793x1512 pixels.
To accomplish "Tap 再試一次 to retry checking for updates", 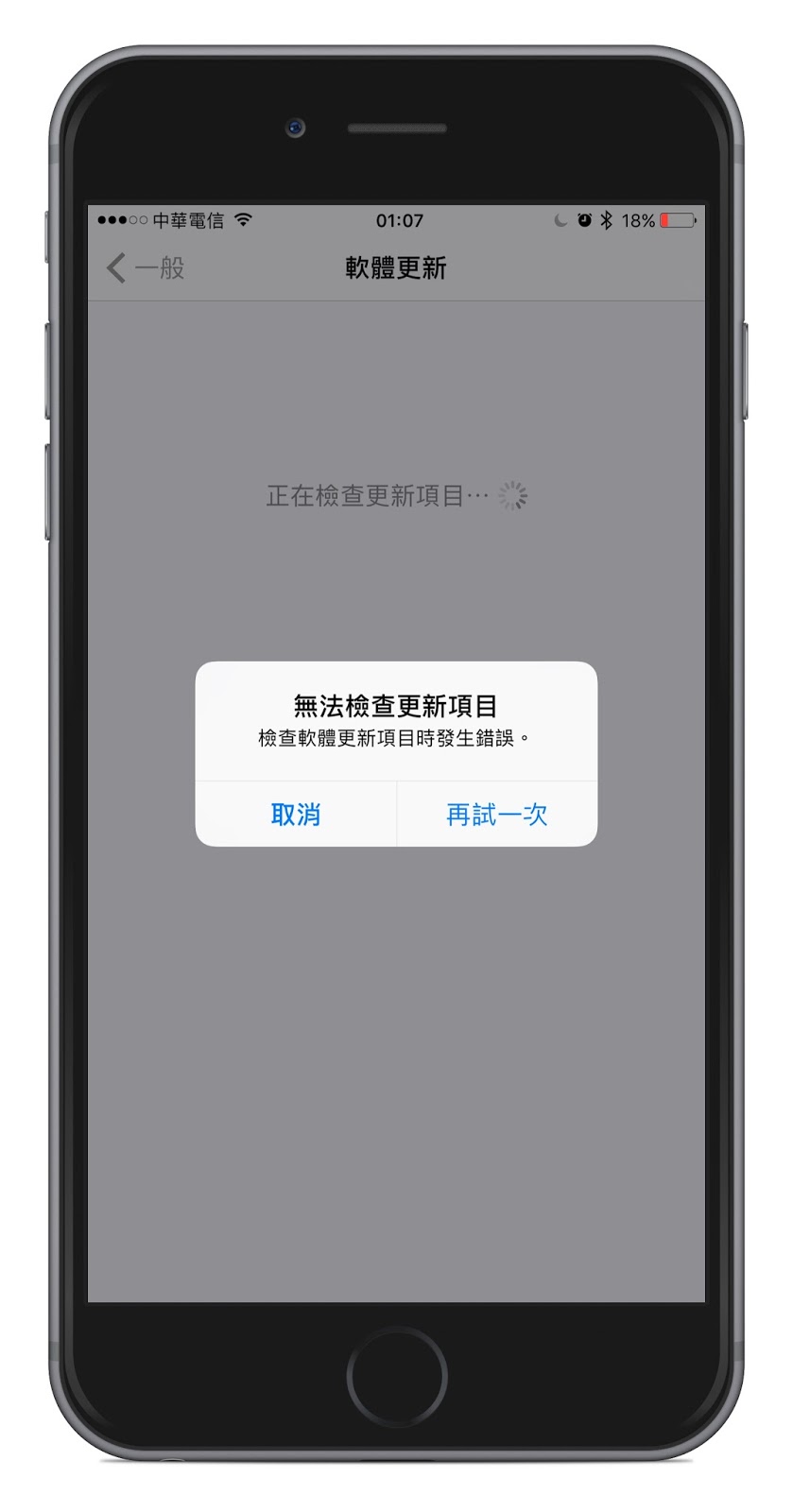I will coord(496,814).
